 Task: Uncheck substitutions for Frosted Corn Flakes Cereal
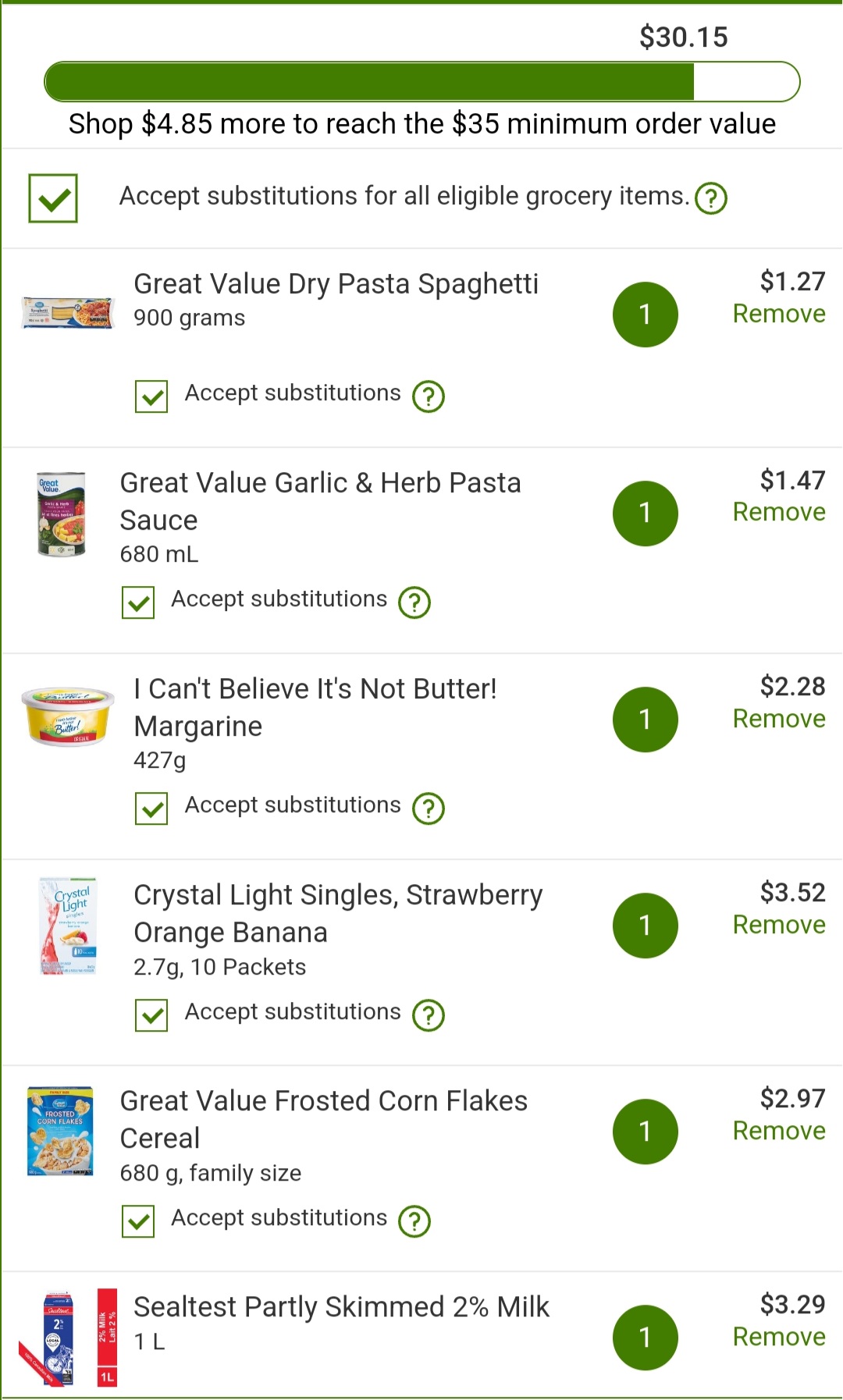[138, 1221]
